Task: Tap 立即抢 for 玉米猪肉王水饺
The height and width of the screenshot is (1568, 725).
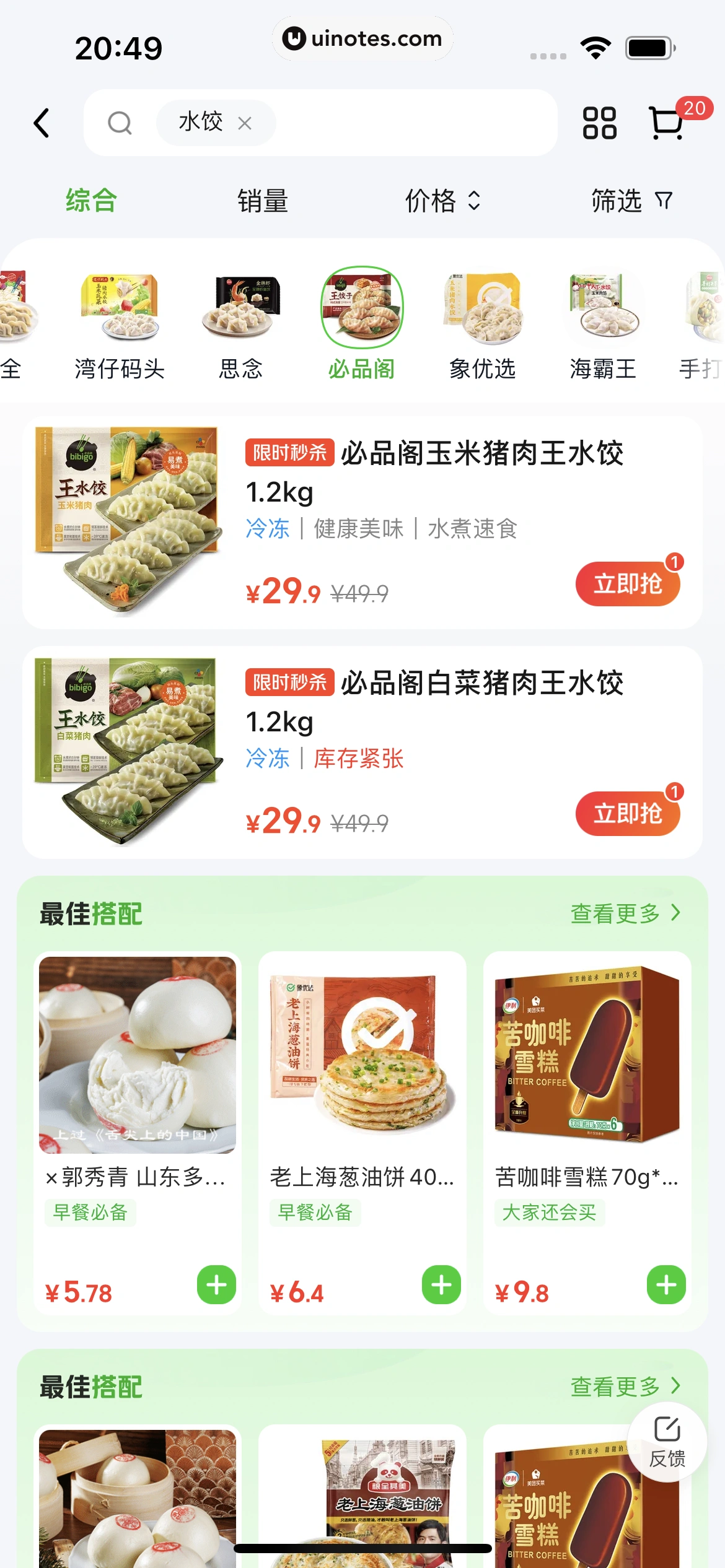Action: (627, 583)
